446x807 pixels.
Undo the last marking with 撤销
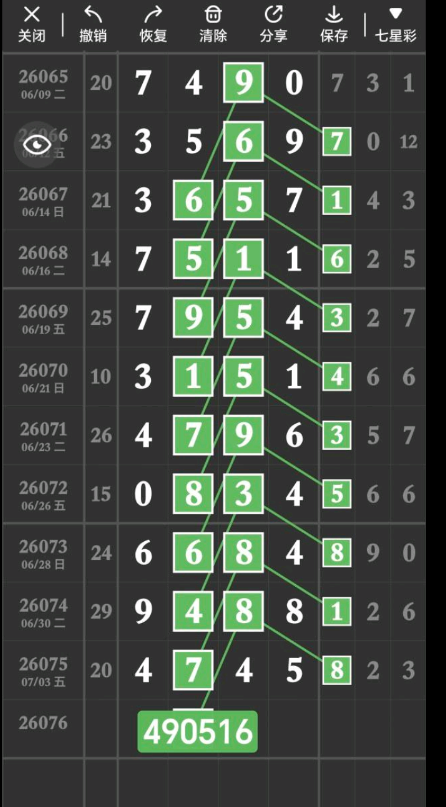point(93,24)
